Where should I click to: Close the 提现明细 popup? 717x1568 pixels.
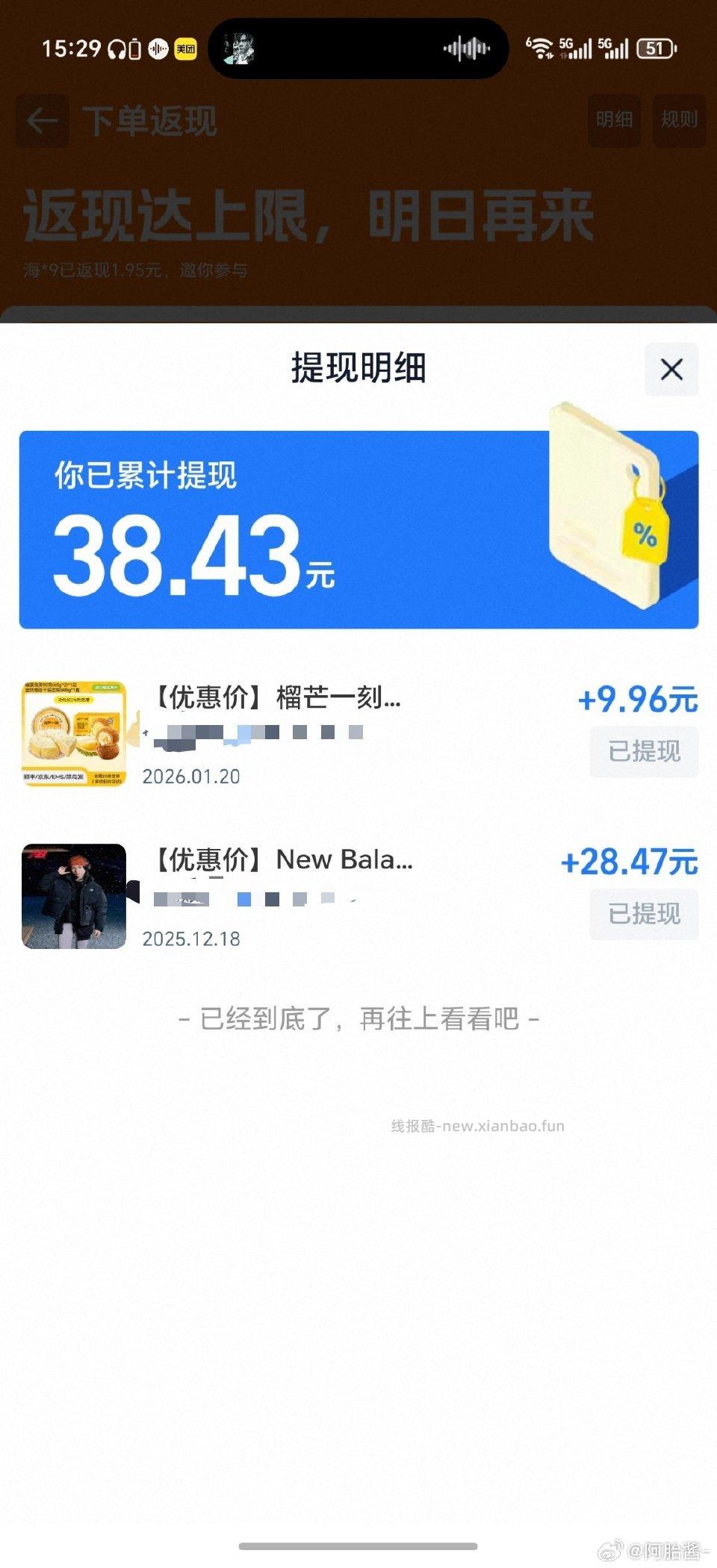click(x=670, y=369)
